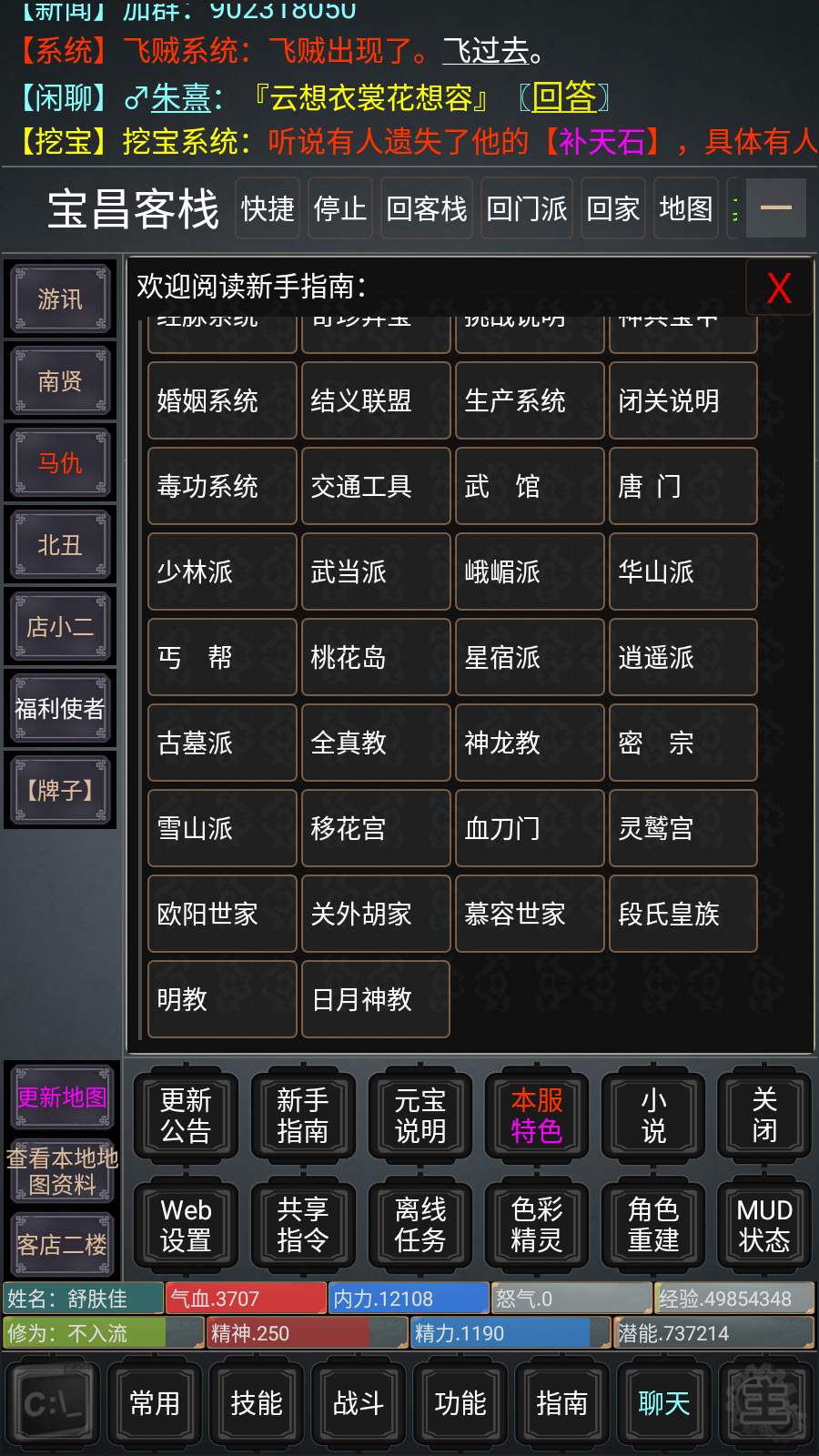Screen dimensions: 819x1456
Task: Tap the 回答 link in chat
Action: tap(563, 96)
